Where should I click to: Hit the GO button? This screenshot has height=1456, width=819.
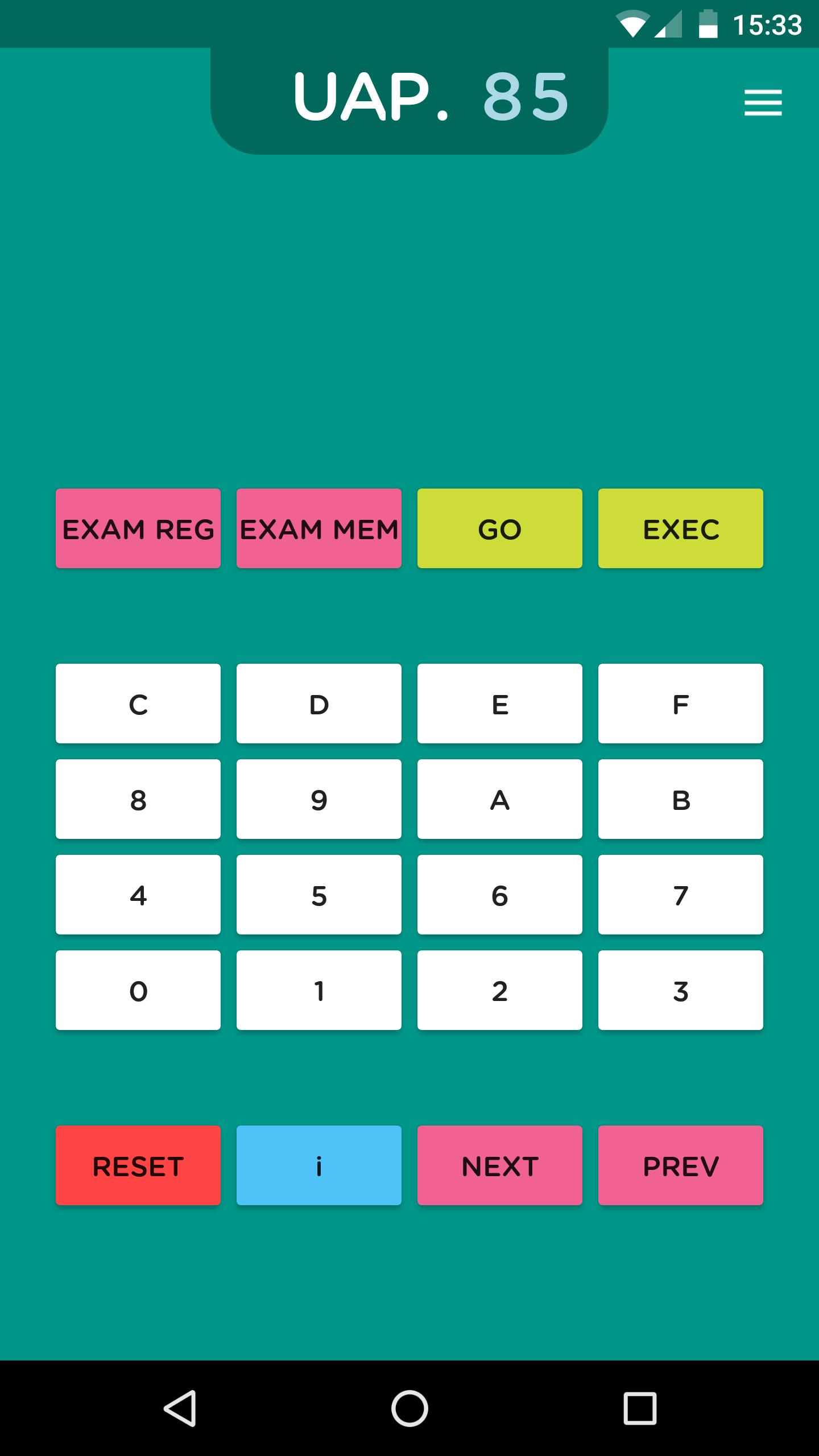(x=500, y=528)
